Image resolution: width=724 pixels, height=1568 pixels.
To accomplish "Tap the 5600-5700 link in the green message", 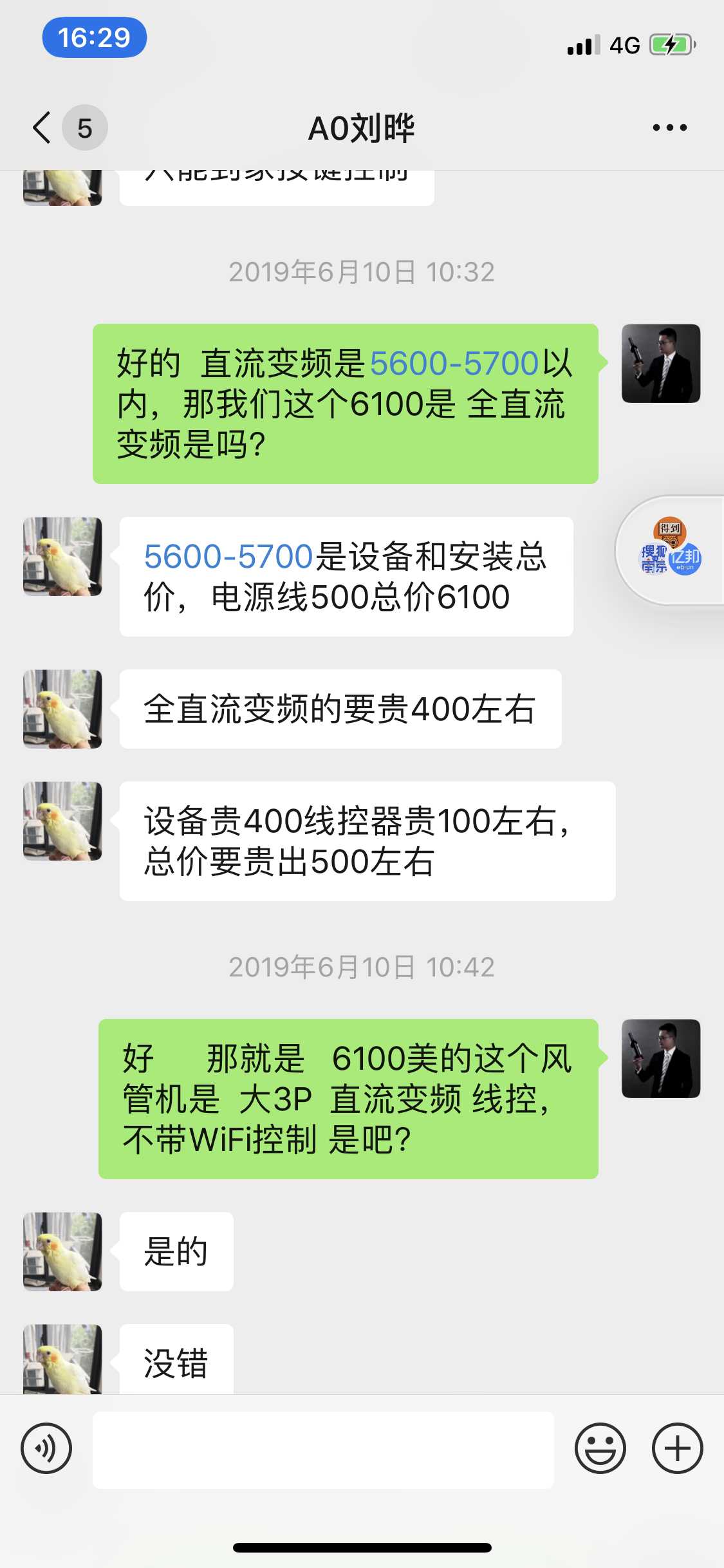I will click(454, 364).
